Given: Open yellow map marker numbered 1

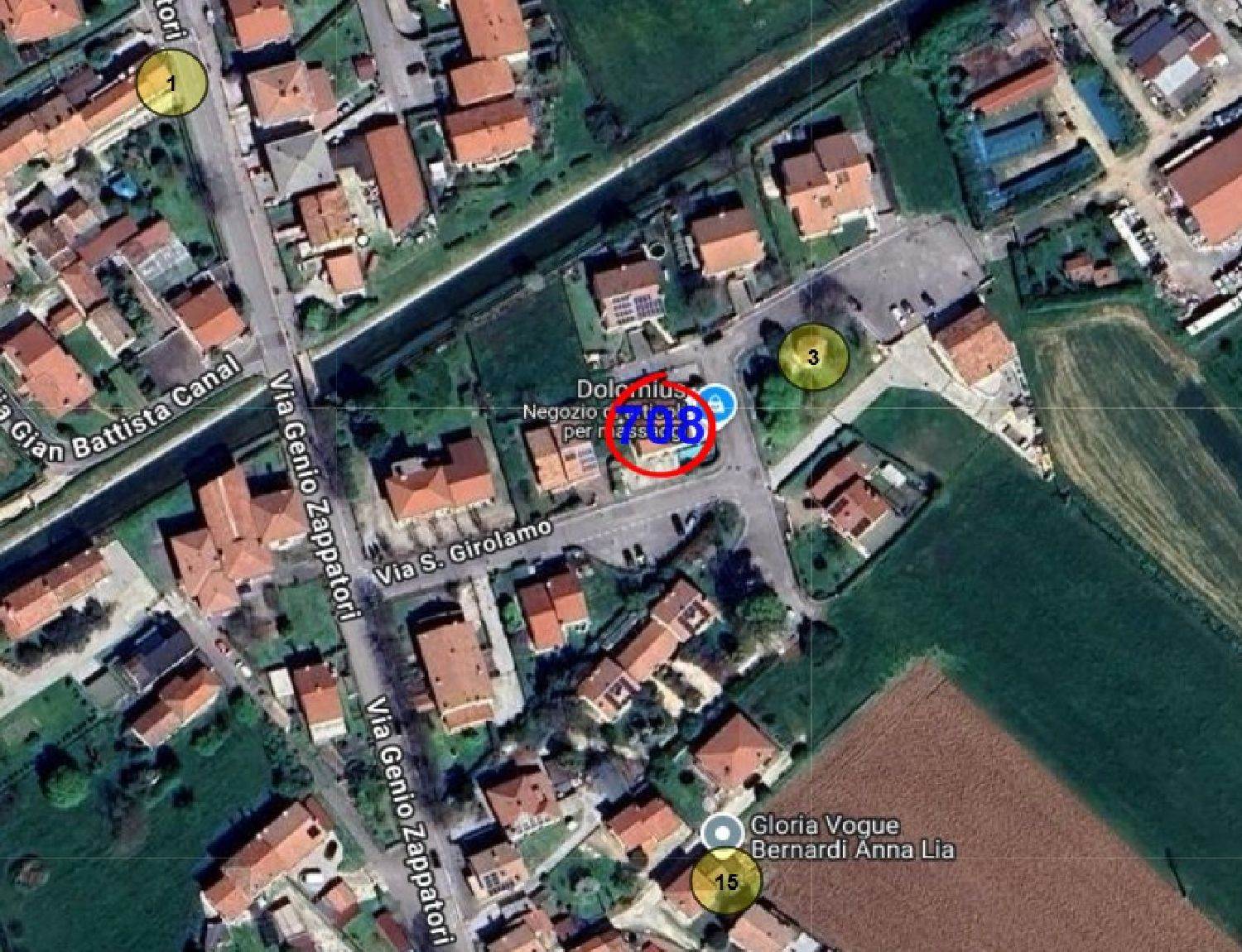Looking at the screenshot, I should click(x=171, y=82).
